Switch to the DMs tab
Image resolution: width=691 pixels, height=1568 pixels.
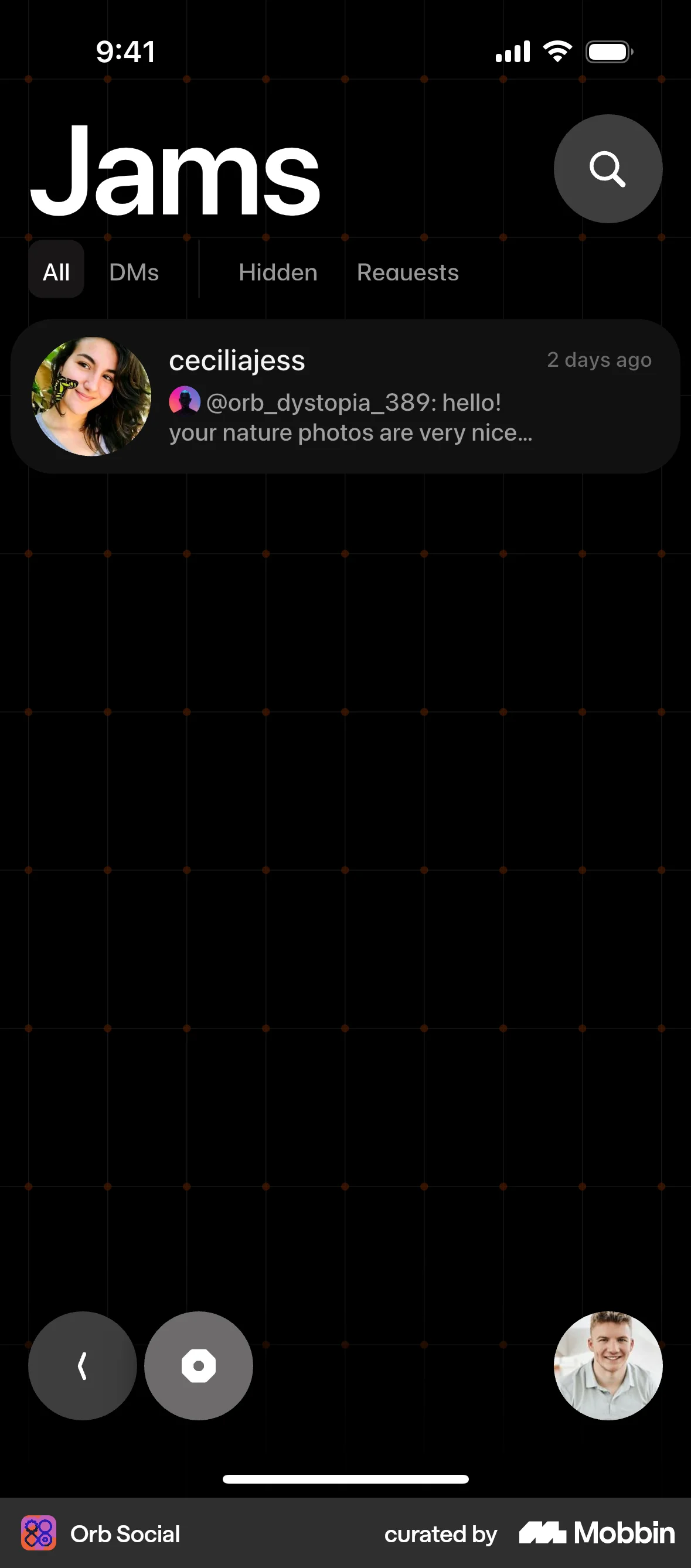(x=134, y=271)
